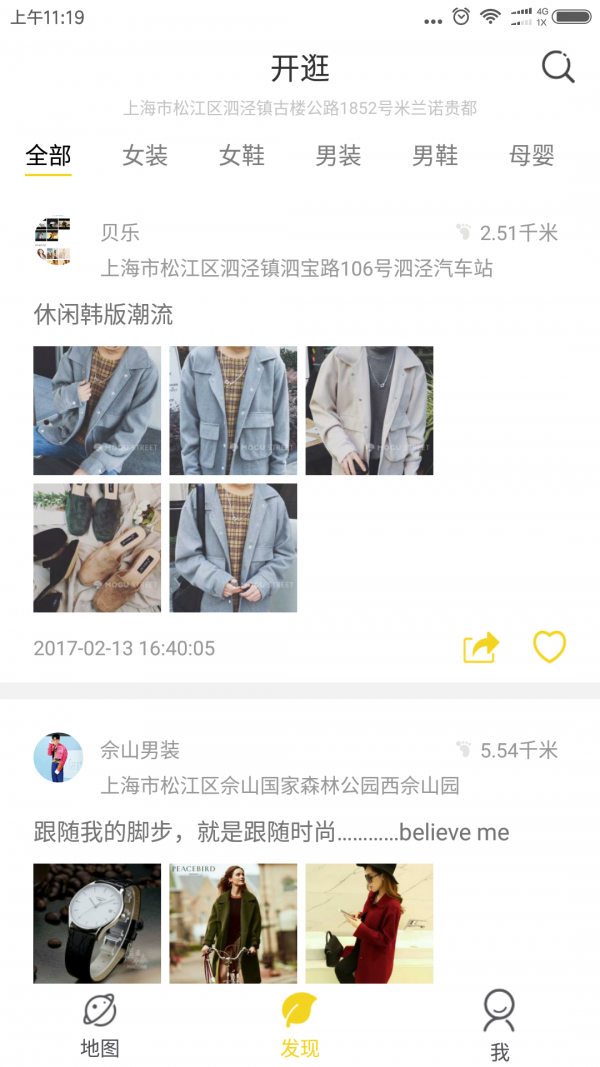Screen dimensions: 600x1067
Task: Tap the 发现 bottom tab
Action: pos(300,1026)
